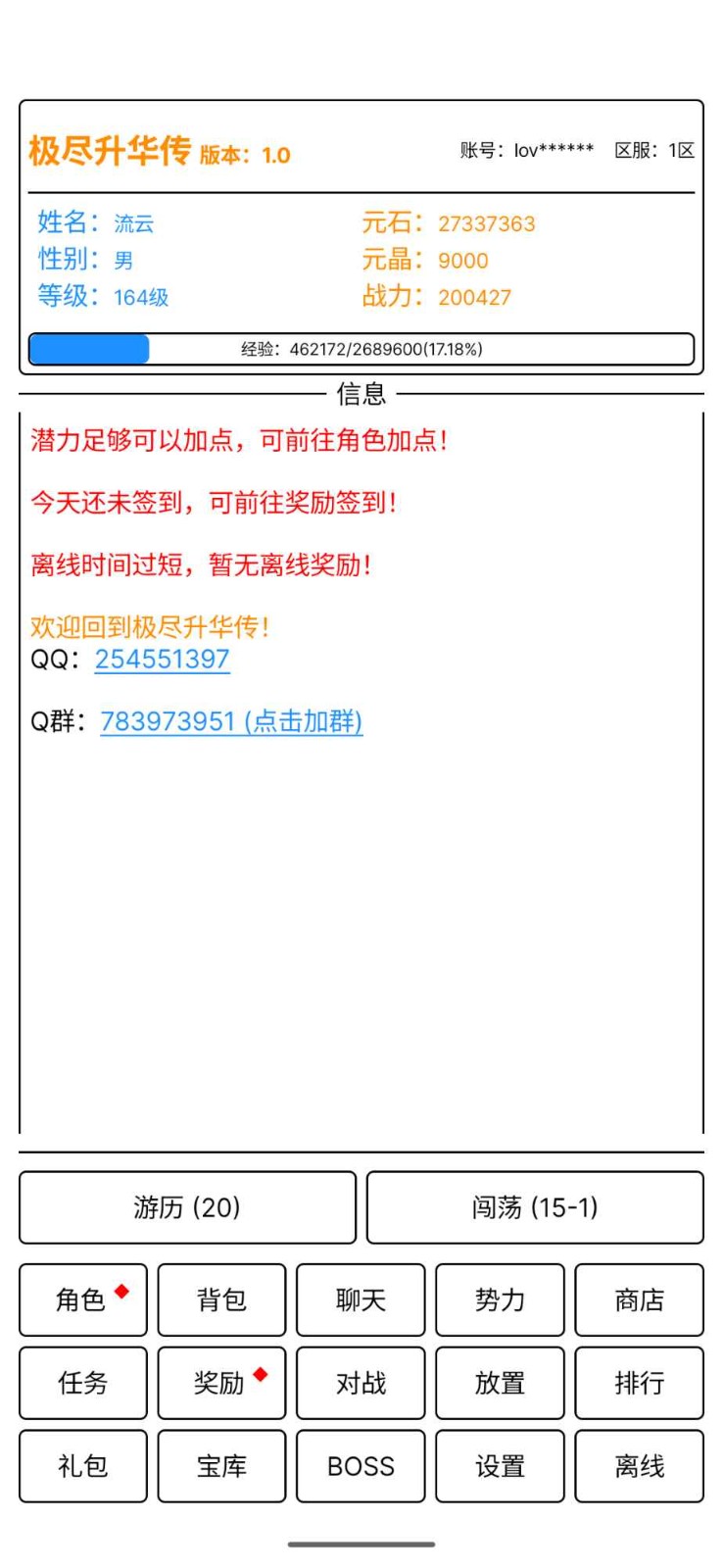Join the Q群 via 783973951 link
Viewport: 723px width, 1568px height.
click(x=231, y=720)
